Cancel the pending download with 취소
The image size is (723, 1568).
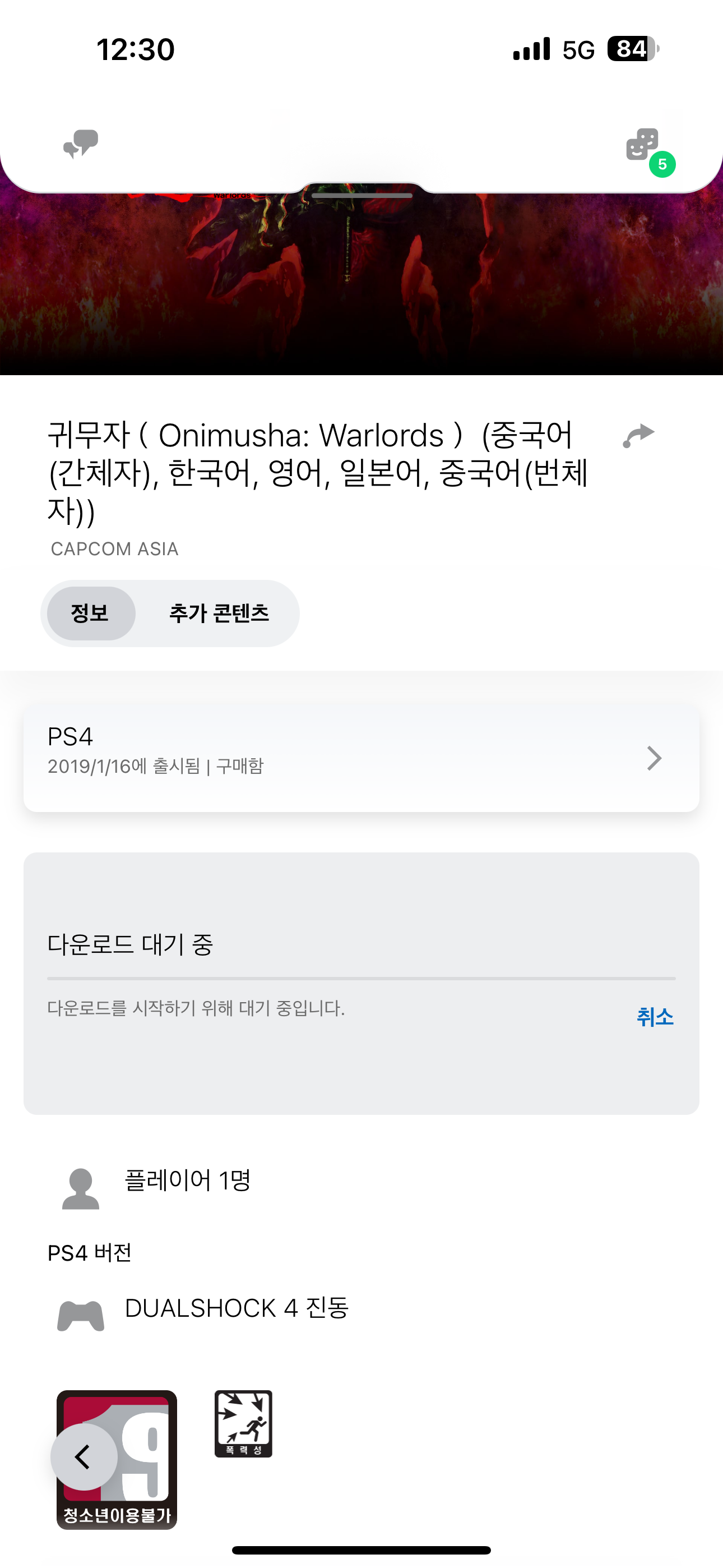655,1017
